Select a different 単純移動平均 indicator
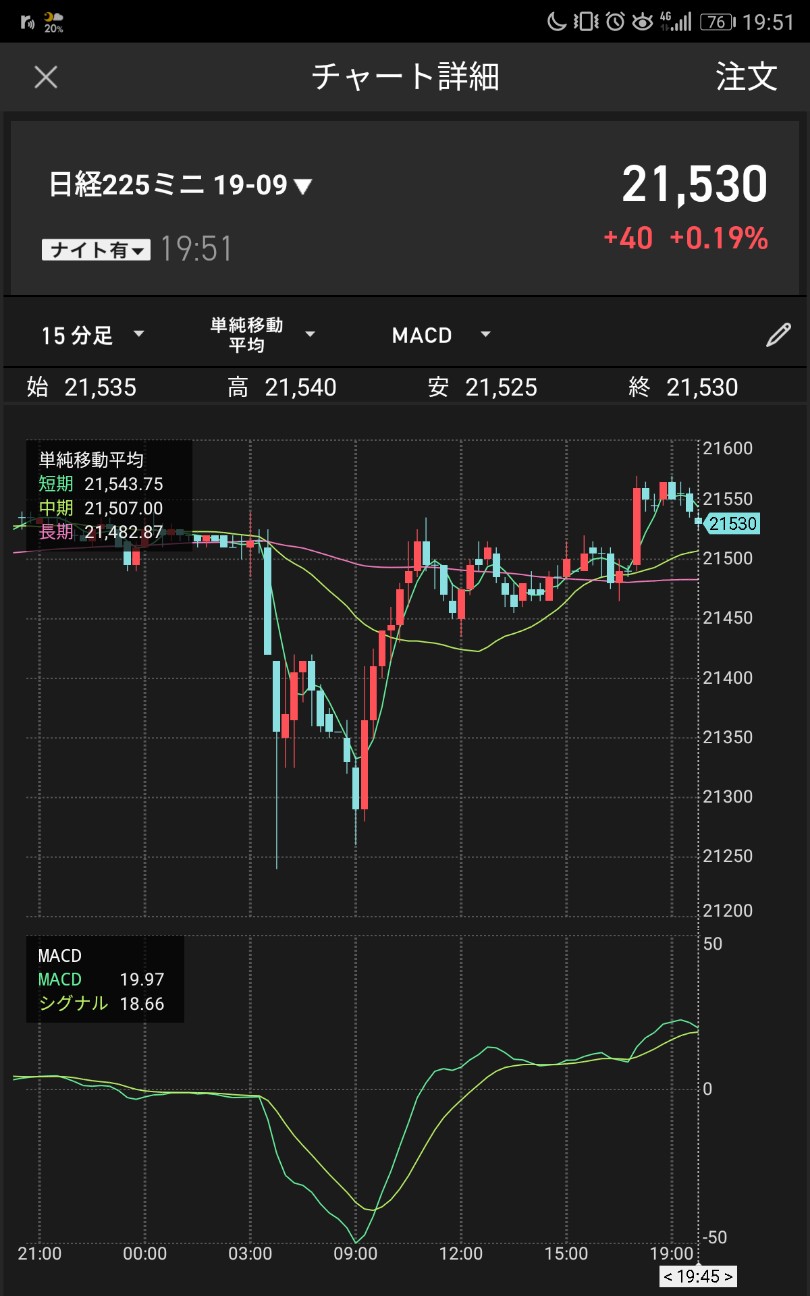The width and height of the screenshot is (810, 1296). pyautogui.click(x=262, y=335)
